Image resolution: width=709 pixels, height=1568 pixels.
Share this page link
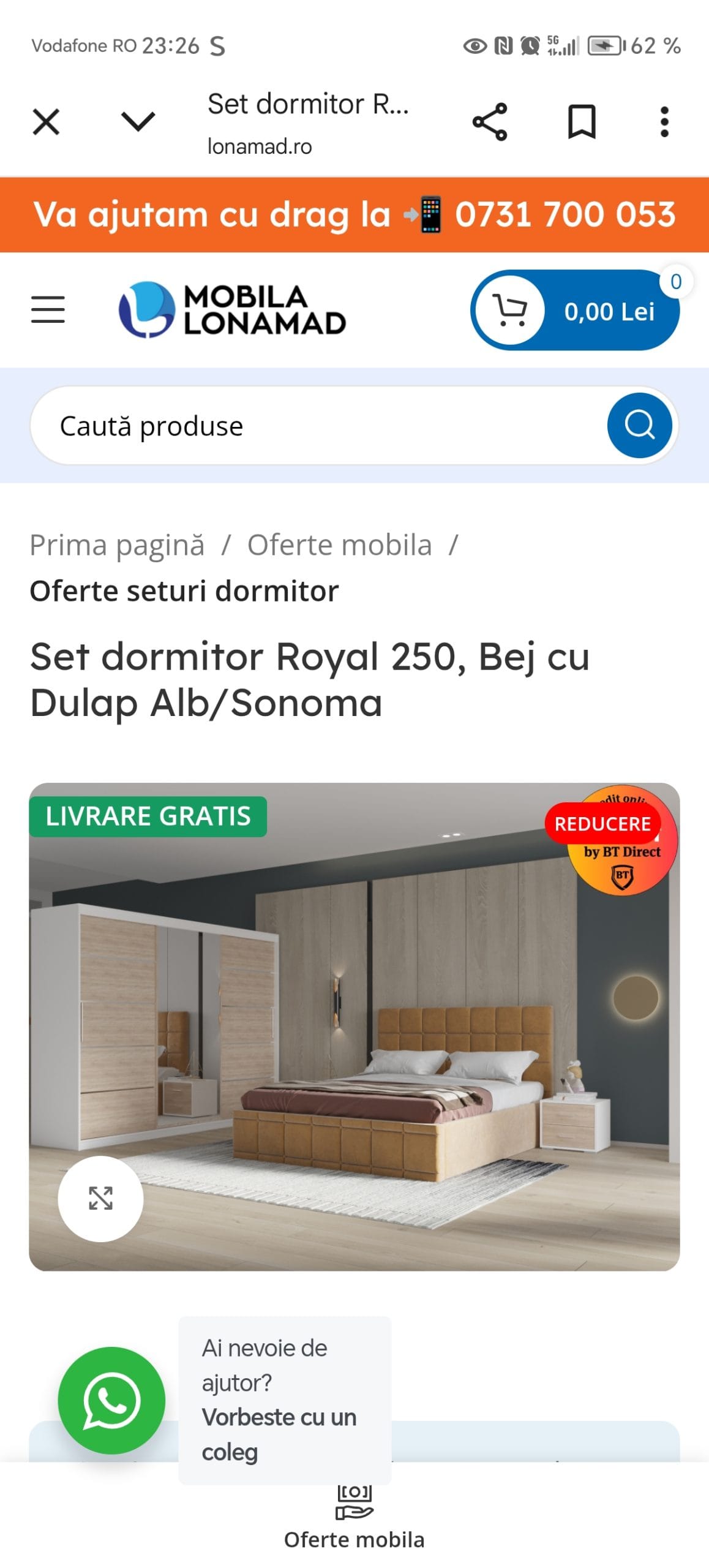(490, 121)
